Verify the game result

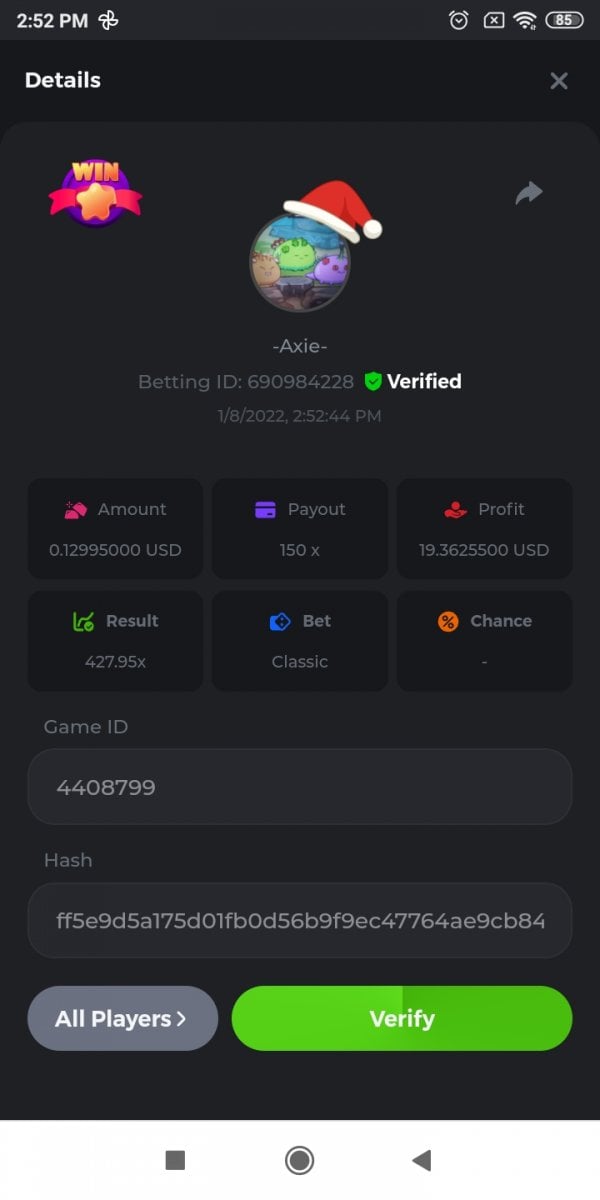click(402, 1019)
